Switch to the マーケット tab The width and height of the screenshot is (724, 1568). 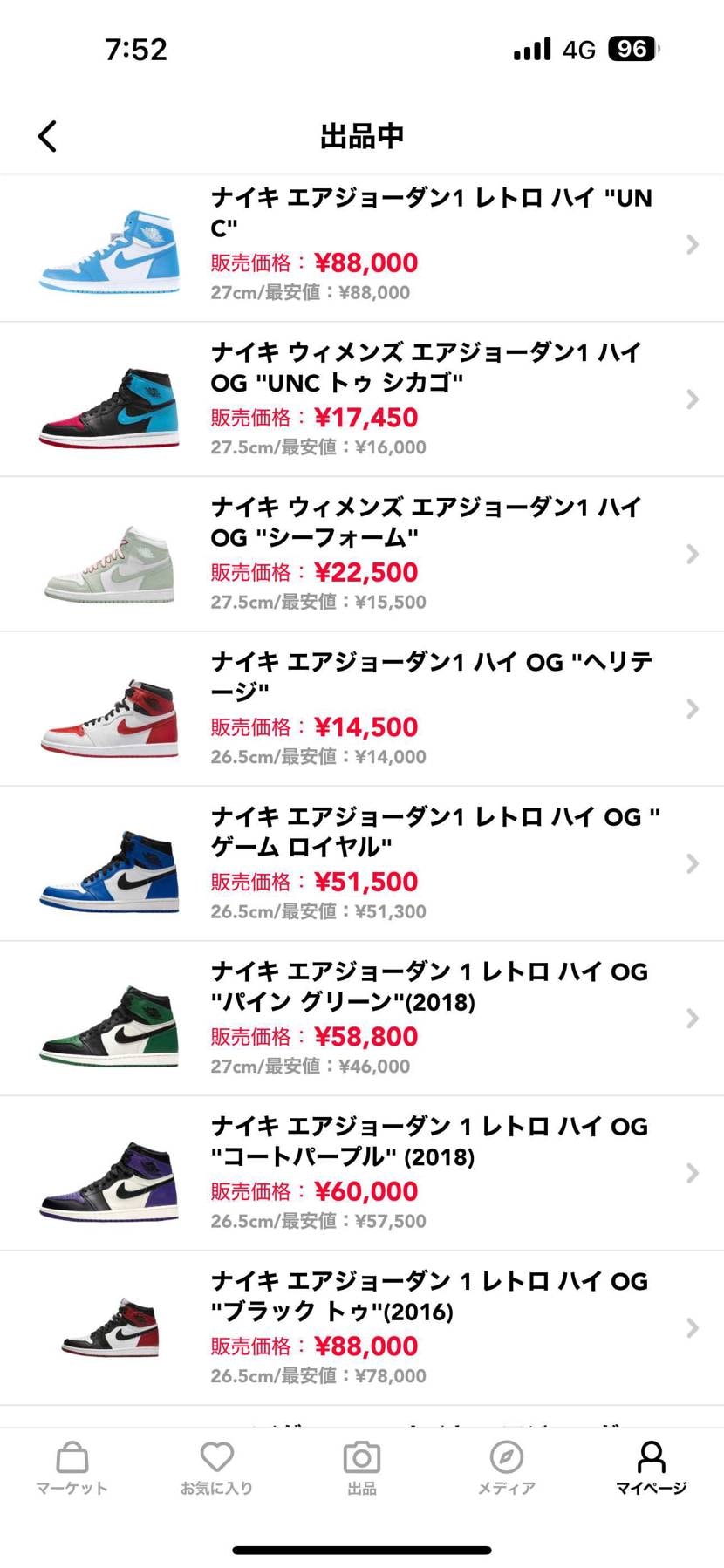(x=72, y=1469)
